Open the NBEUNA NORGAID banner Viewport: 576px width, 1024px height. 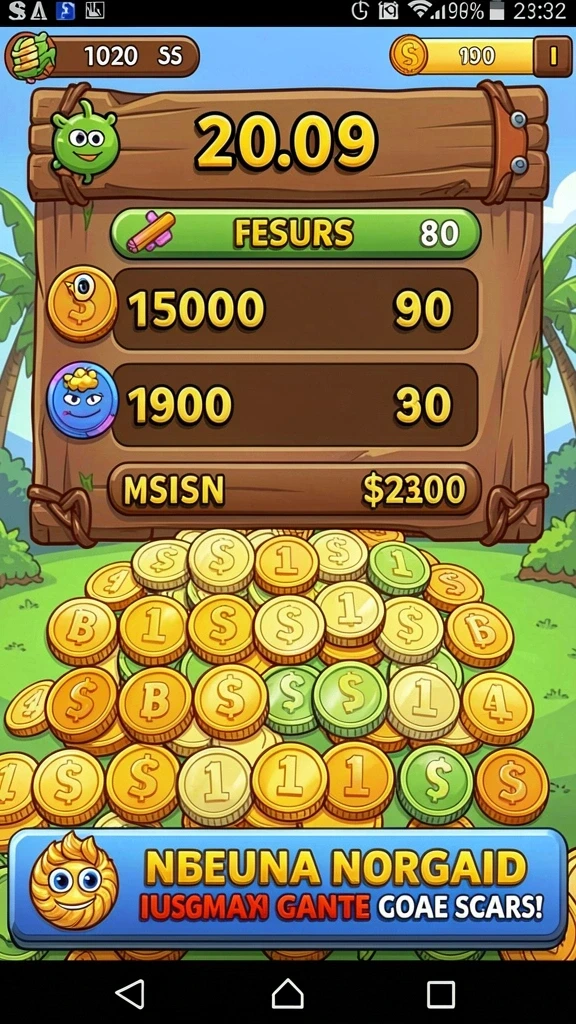tap(287, 888)
